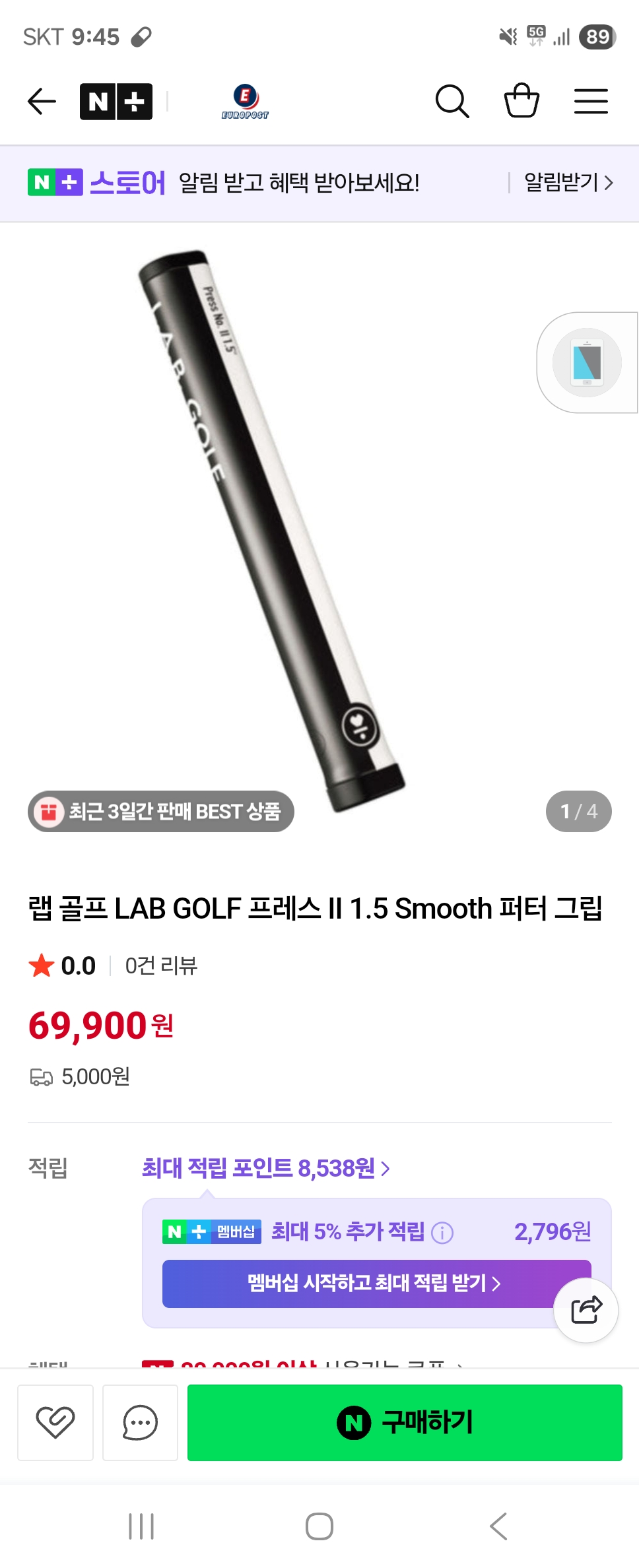
Task: Expand 최대 적립 포인트 8,538원 details
Action: [x=265, y=1168]
